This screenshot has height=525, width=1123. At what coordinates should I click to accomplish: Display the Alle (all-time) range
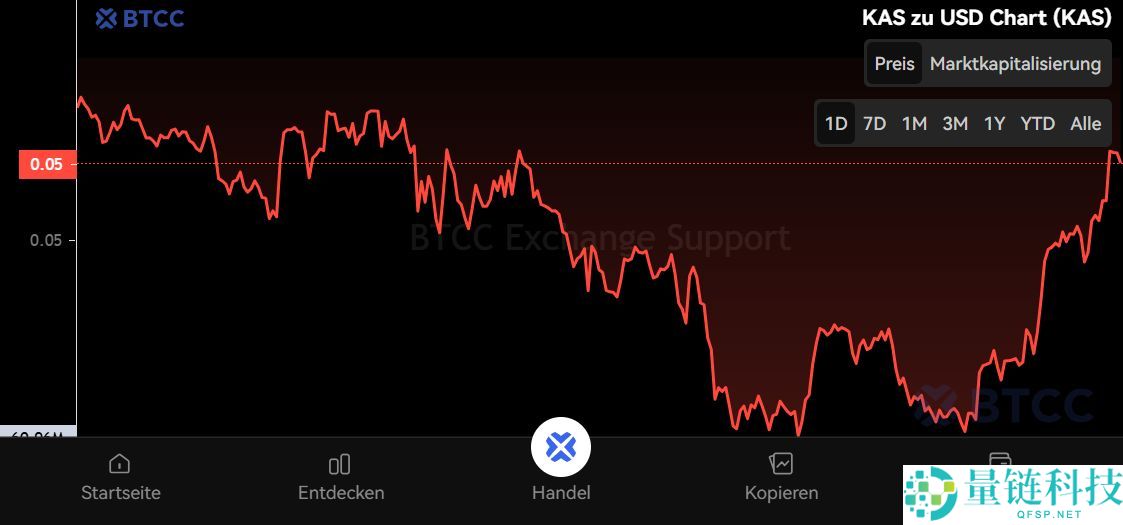click(x=1085, y=124)
